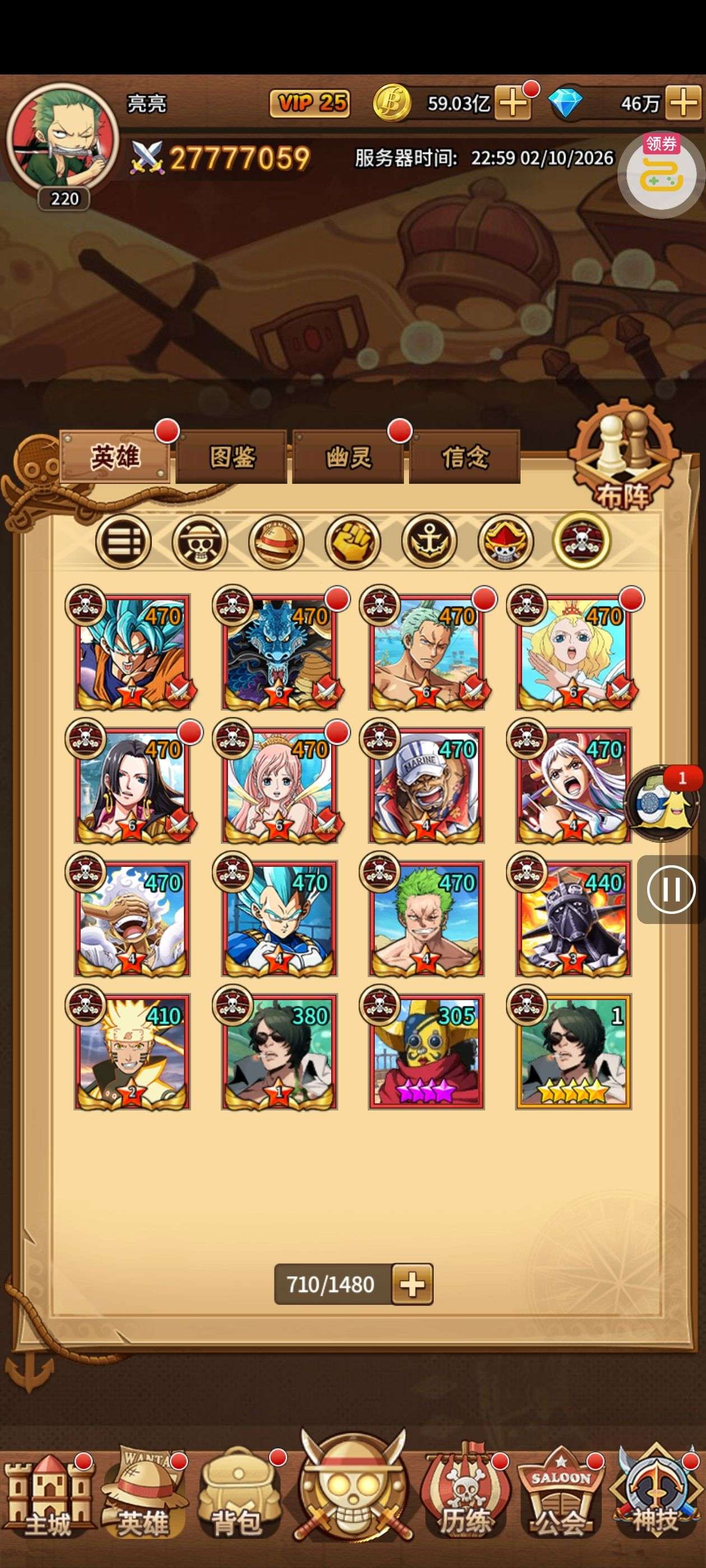Screen dimensions: 706x1568
Task: Filter heroes by the fist faction
Action: click(352, 540)
